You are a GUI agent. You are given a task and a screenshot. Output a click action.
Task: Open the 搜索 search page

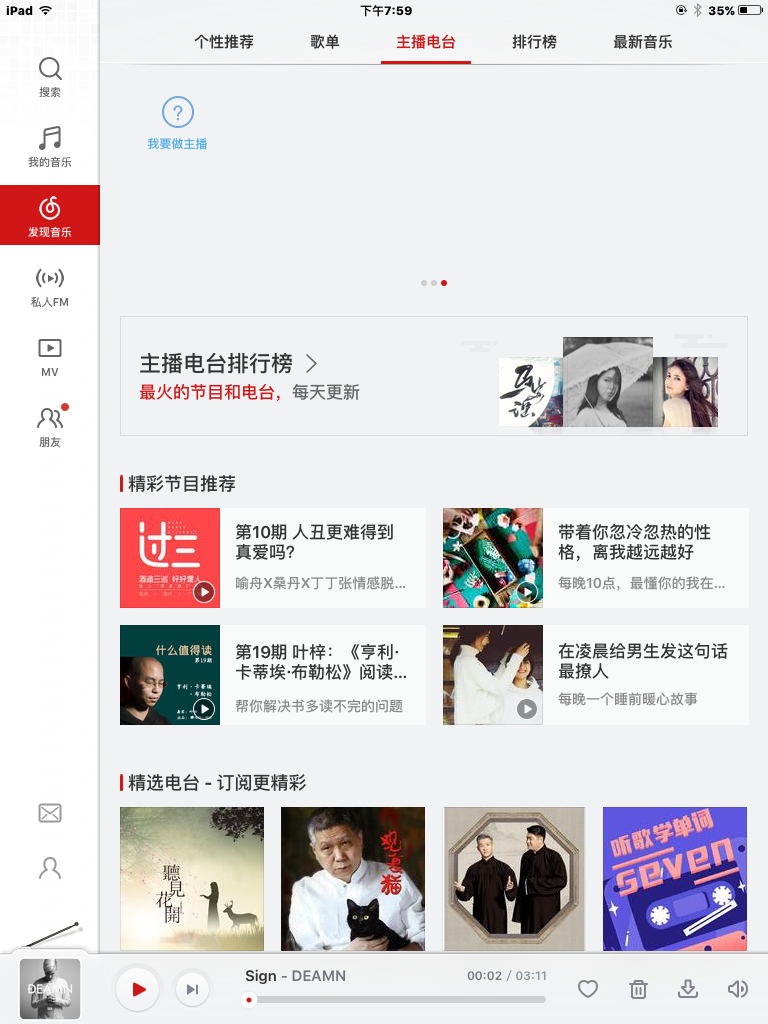[x=50, y=77]
